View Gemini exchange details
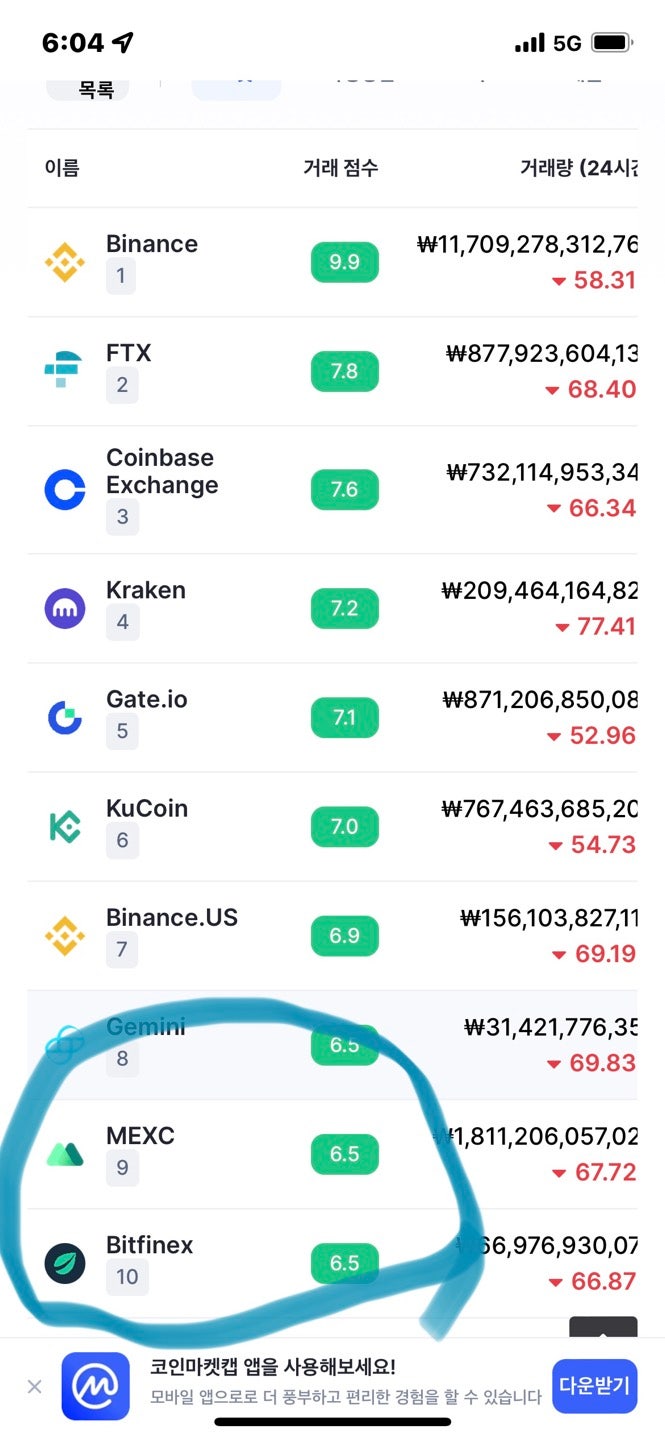Screen dimensions: 665x1440 [x=145, y=1027]
